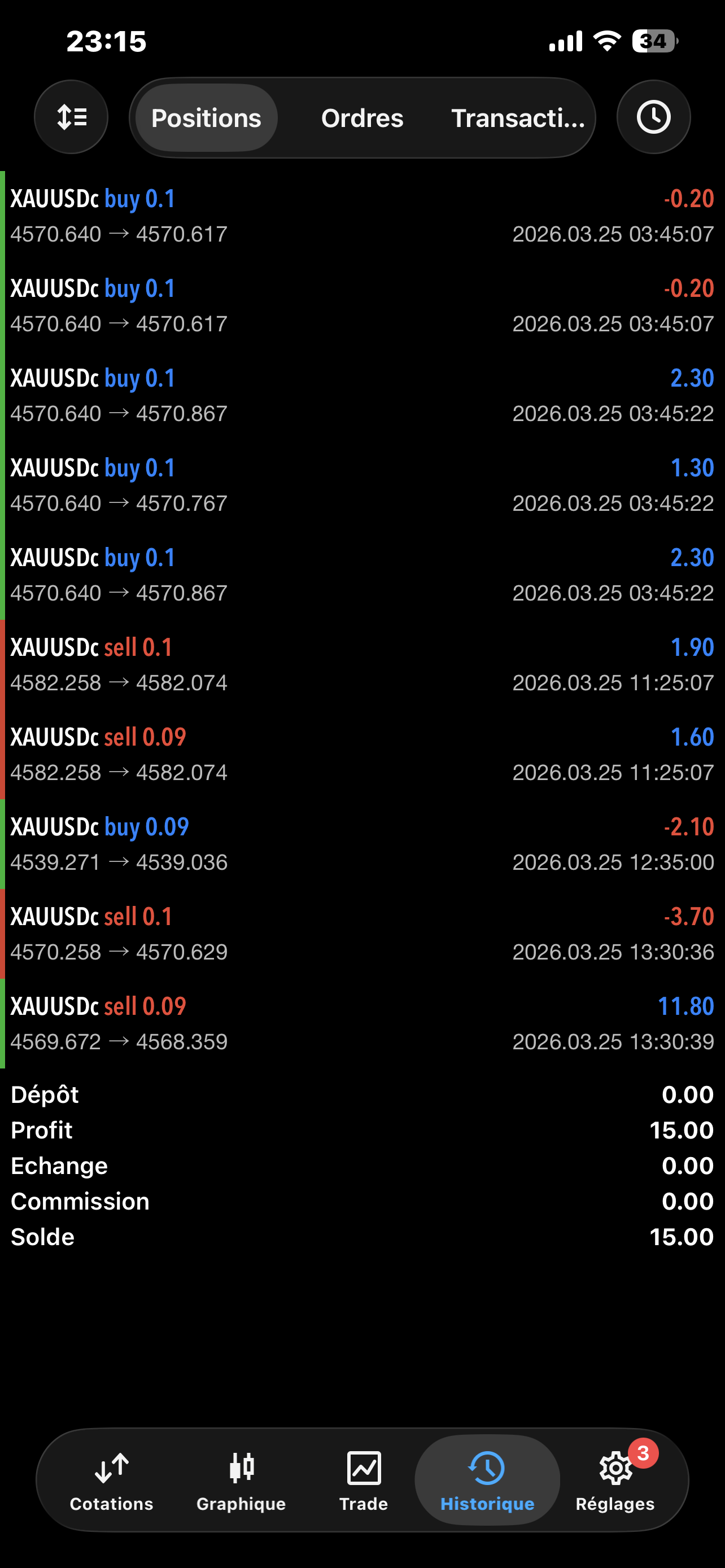Expand the buy 0.1 trade with 1.30 profit
Image resolution: width=725 pixels, height=1568 pixels.
click(362, 485)
